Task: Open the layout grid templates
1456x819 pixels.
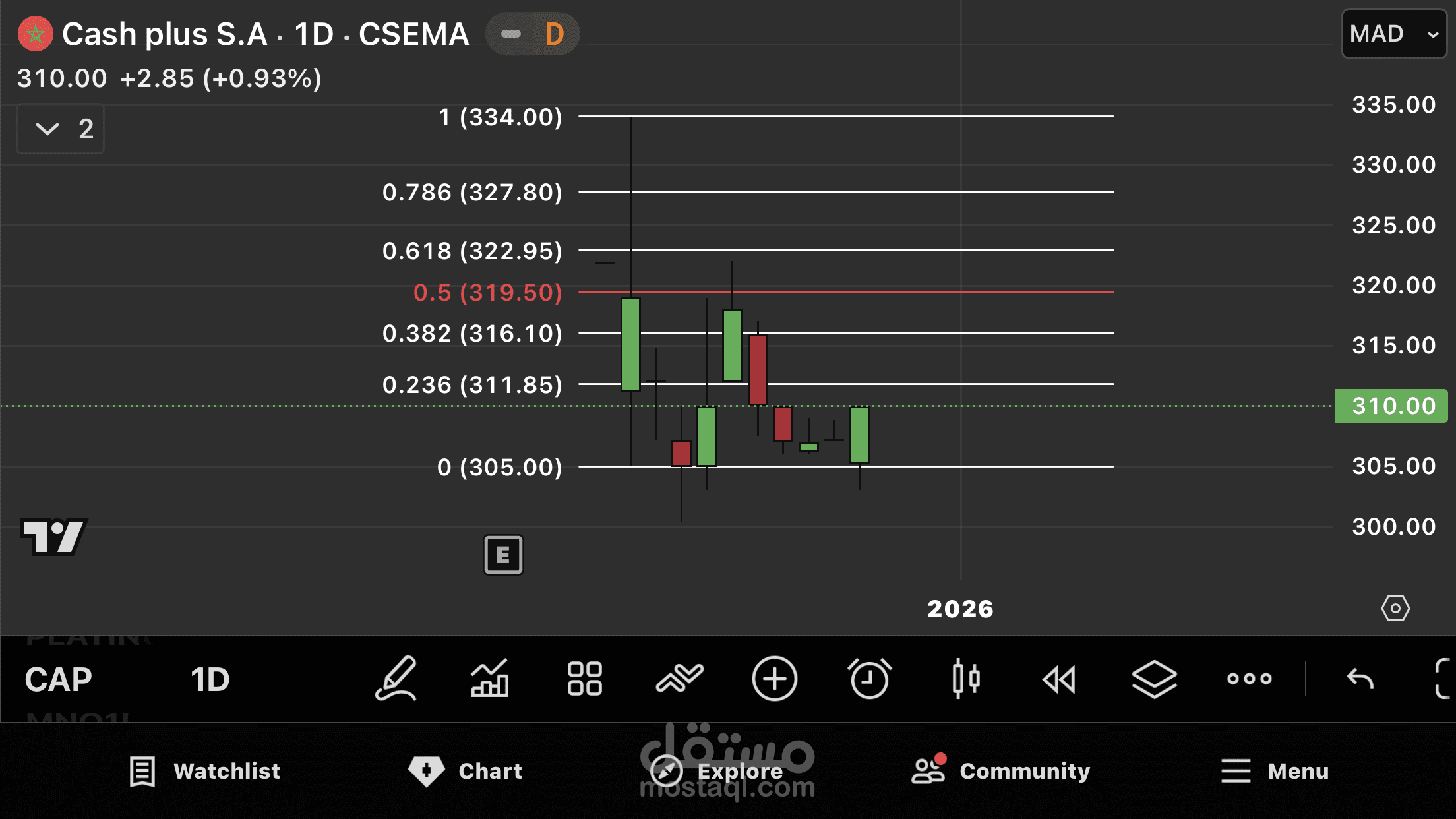Action: (584, 678)
